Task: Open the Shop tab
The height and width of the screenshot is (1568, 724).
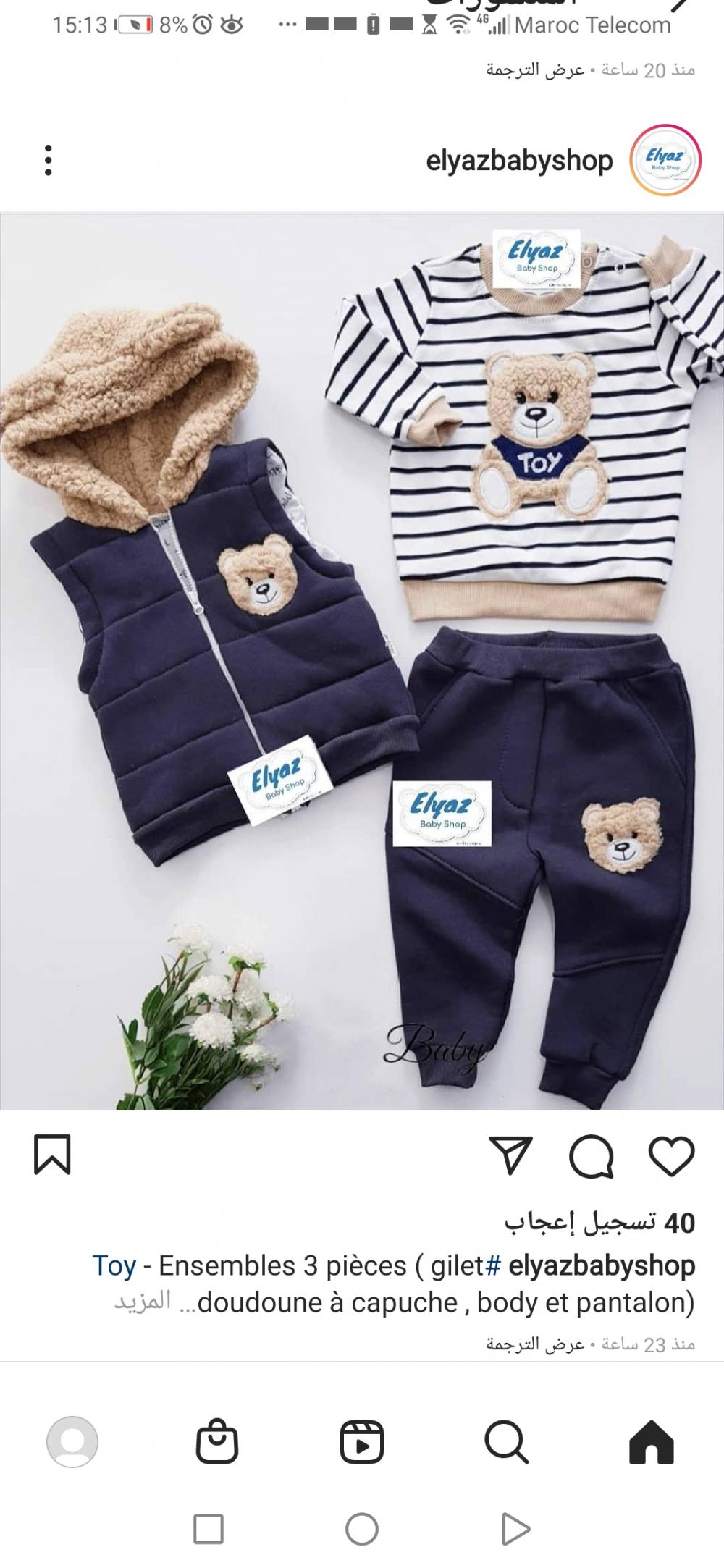Action: pos(217,1442)
